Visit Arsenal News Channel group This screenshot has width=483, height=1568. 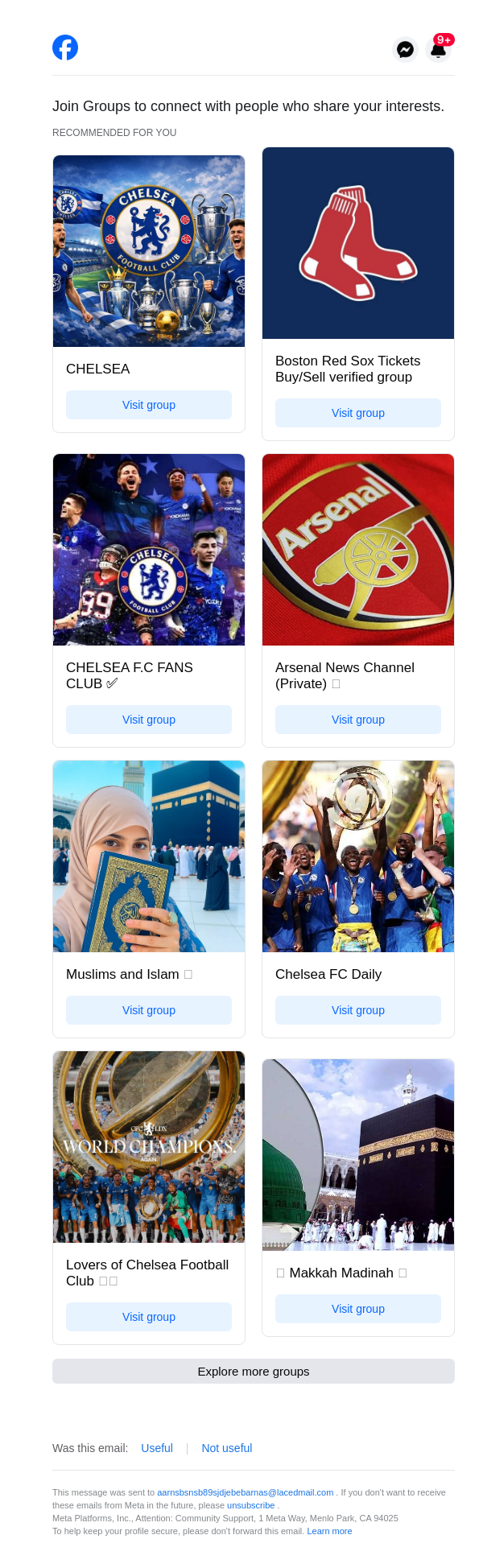[x=358, y=720]
